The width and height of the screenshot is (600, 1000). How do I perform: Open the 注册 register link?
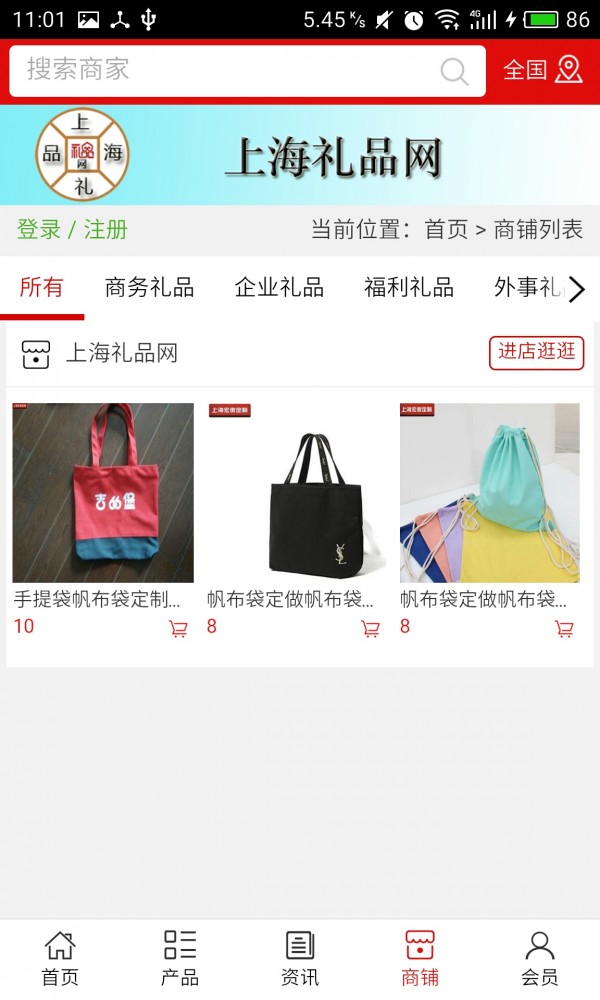pos(105,230)
